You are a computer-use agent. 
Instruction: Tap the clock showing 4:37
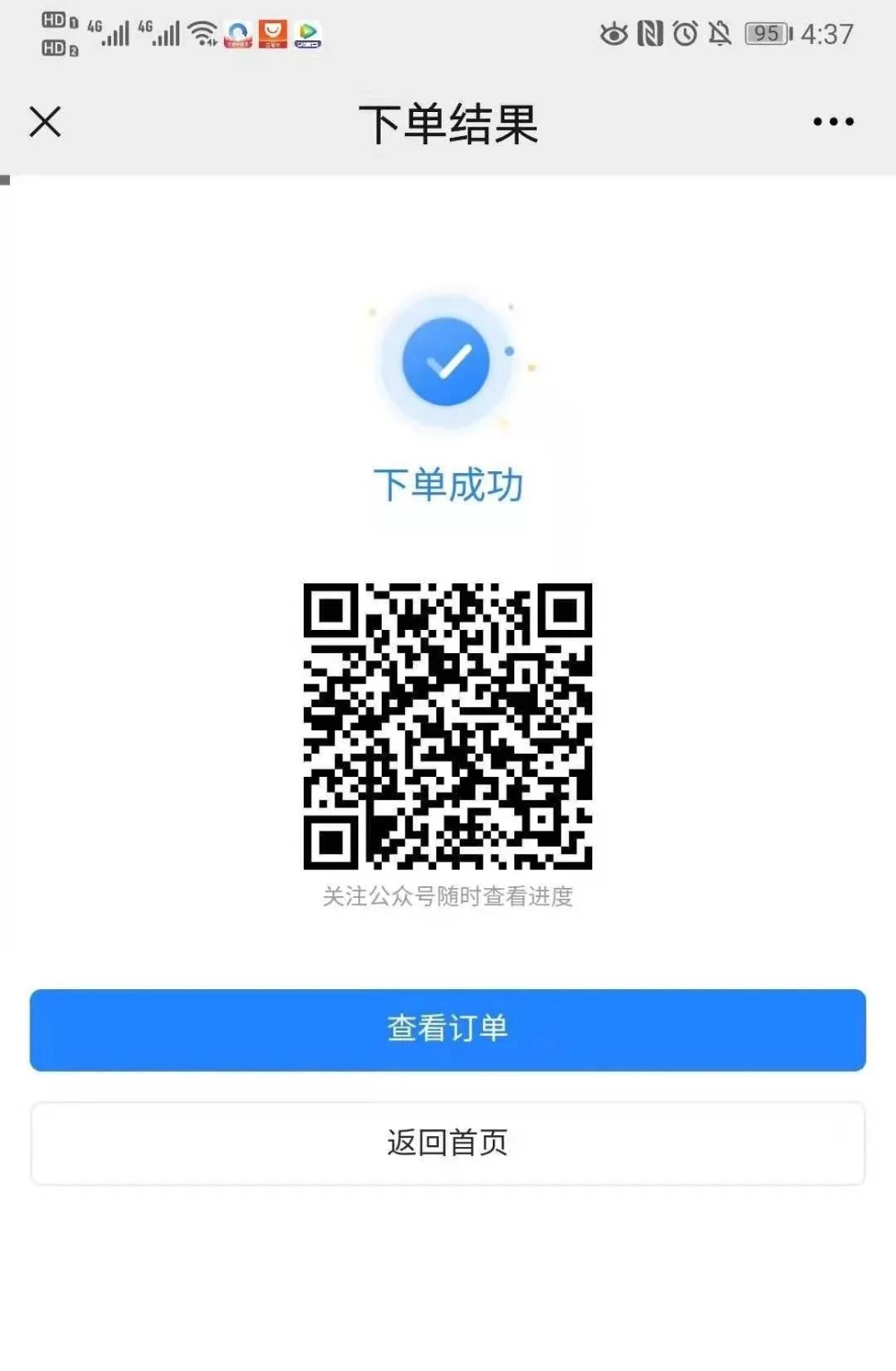pos(827,36)
